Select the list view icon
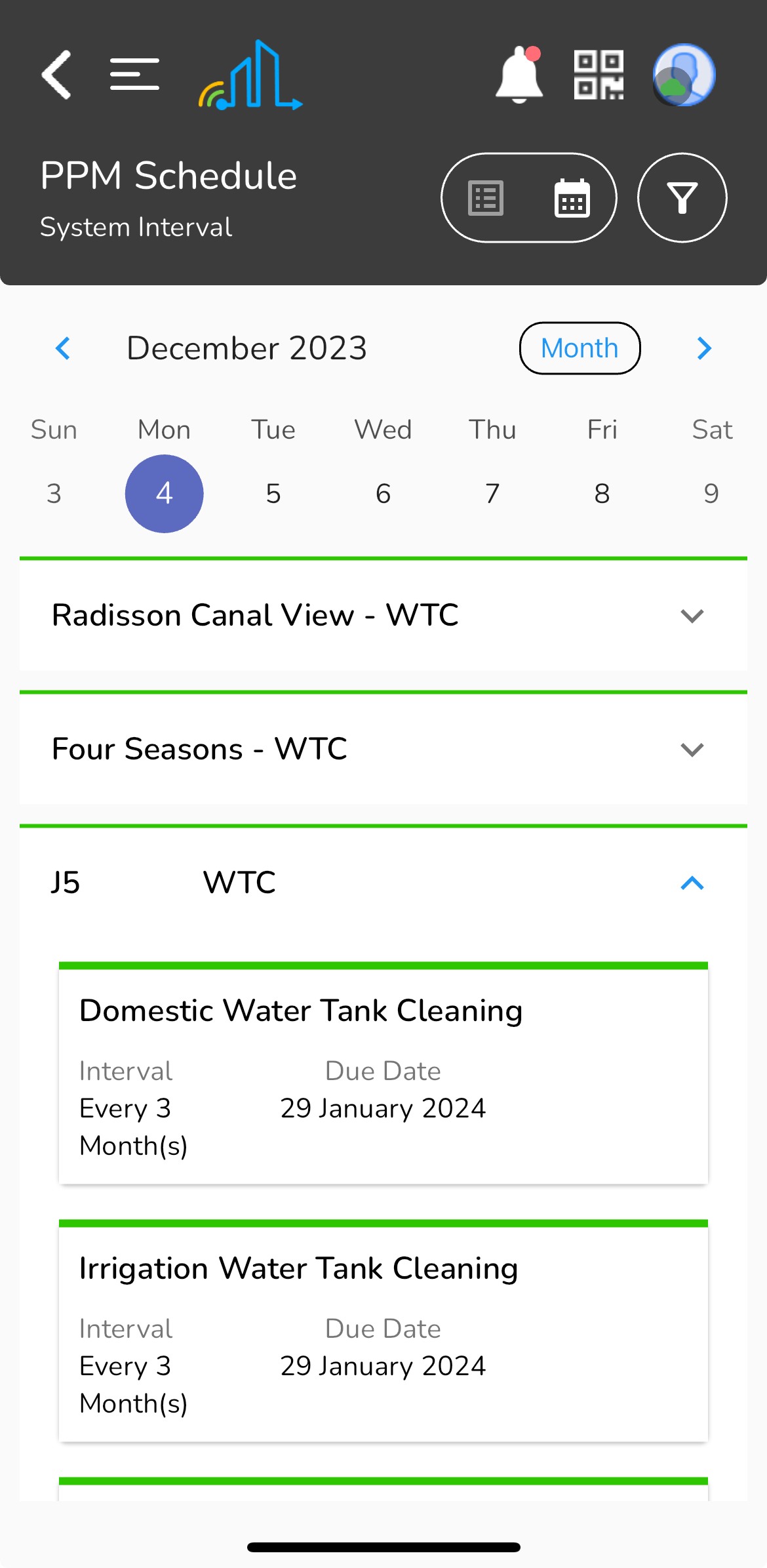The image size is (767, 1568). (484, 197)
